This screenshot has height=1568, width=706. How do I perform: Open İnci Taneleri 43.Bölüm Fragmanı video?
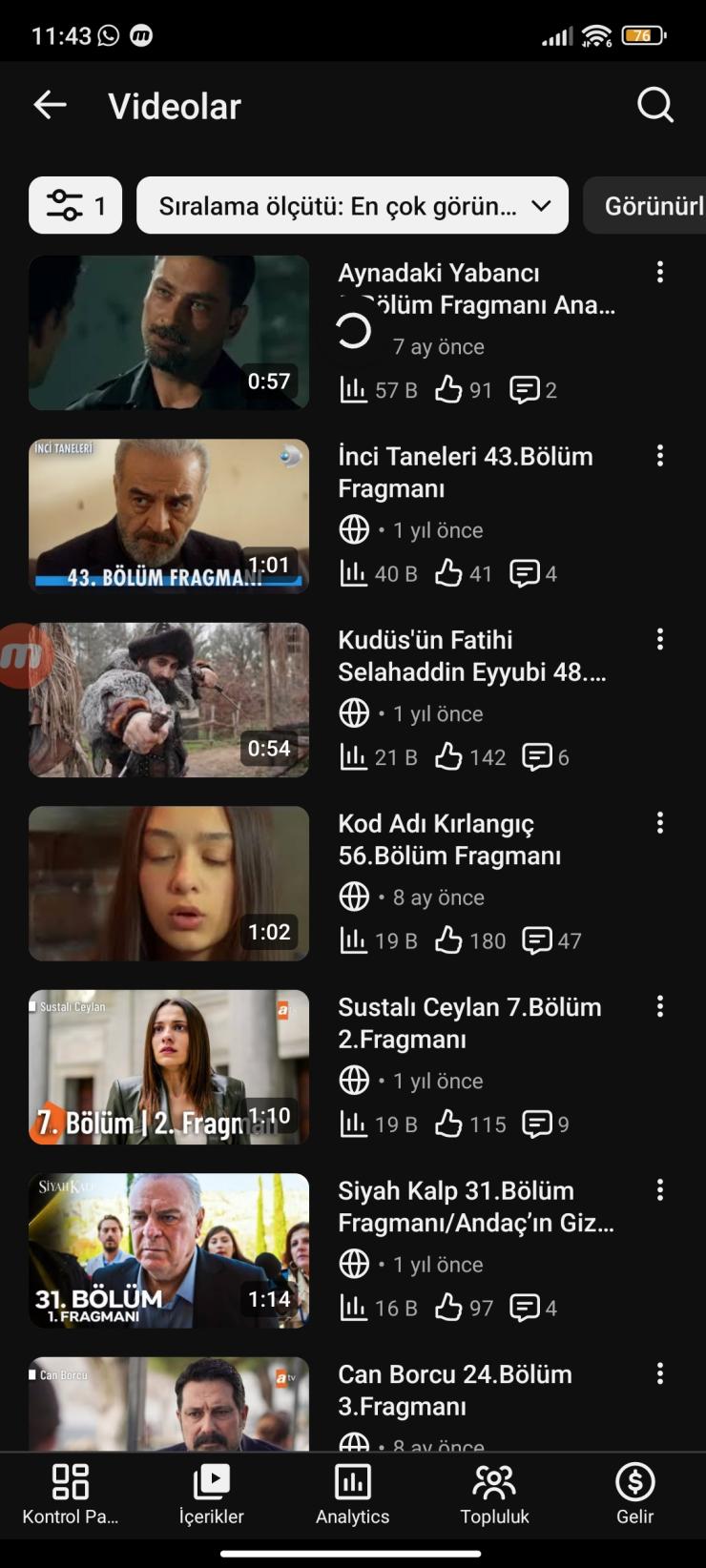coord(169,516)
